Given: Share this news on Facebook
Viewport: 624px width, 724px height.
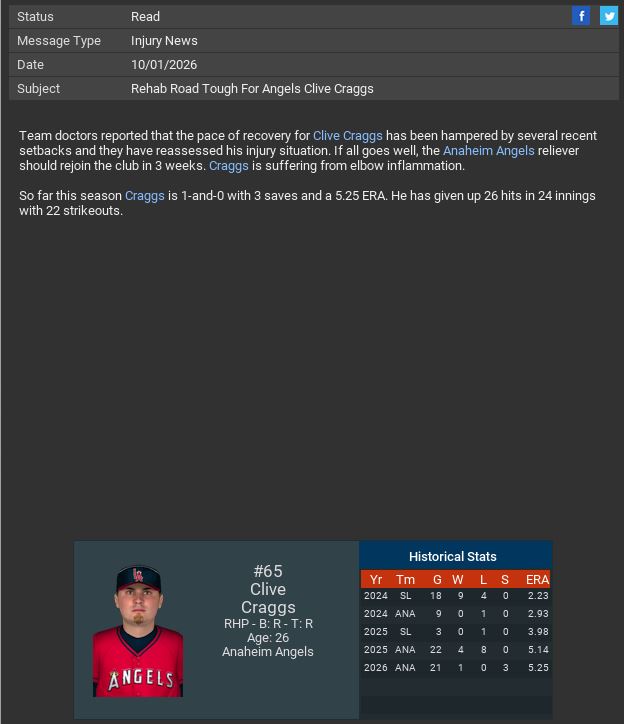Looking at the screenshot, I should [581, 16].
